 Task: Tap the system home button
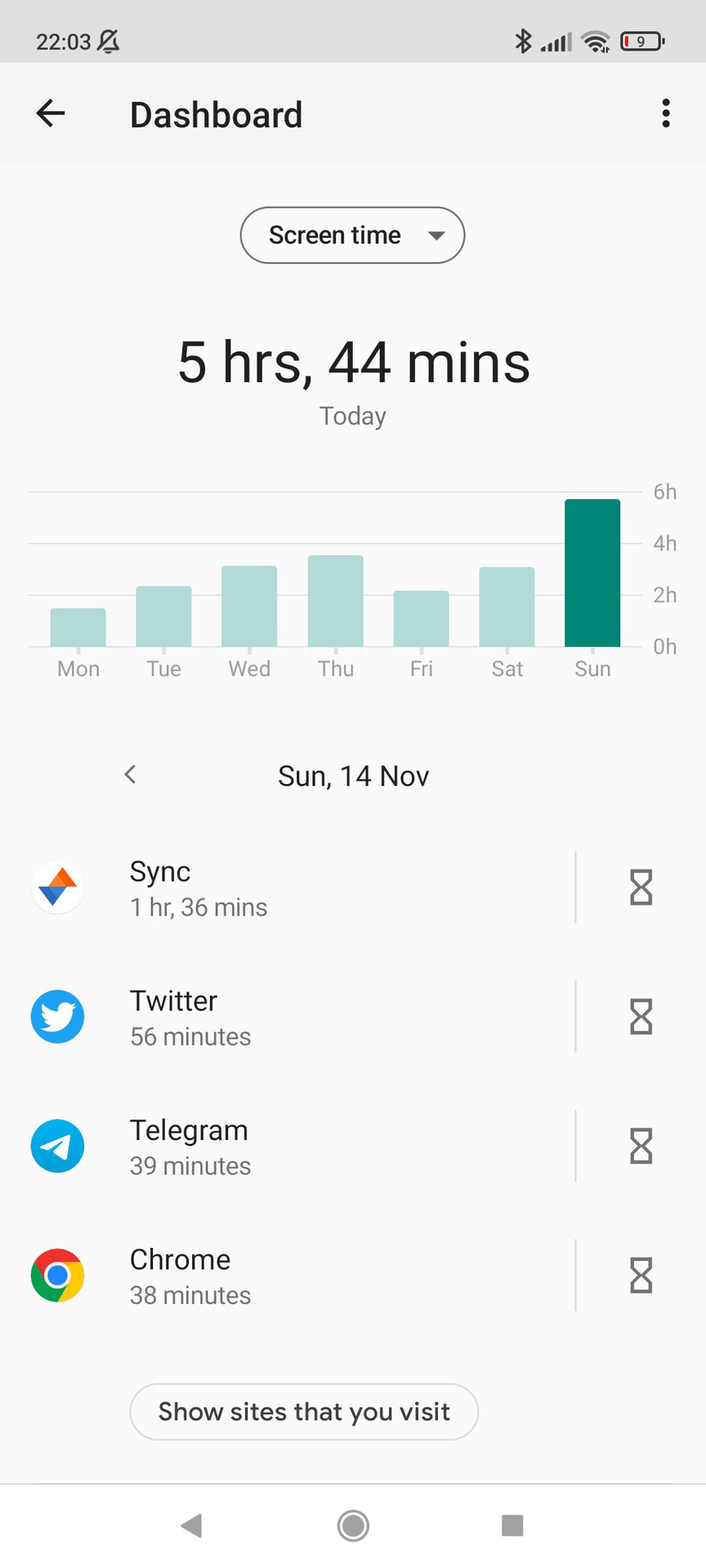click(353, 1525)
